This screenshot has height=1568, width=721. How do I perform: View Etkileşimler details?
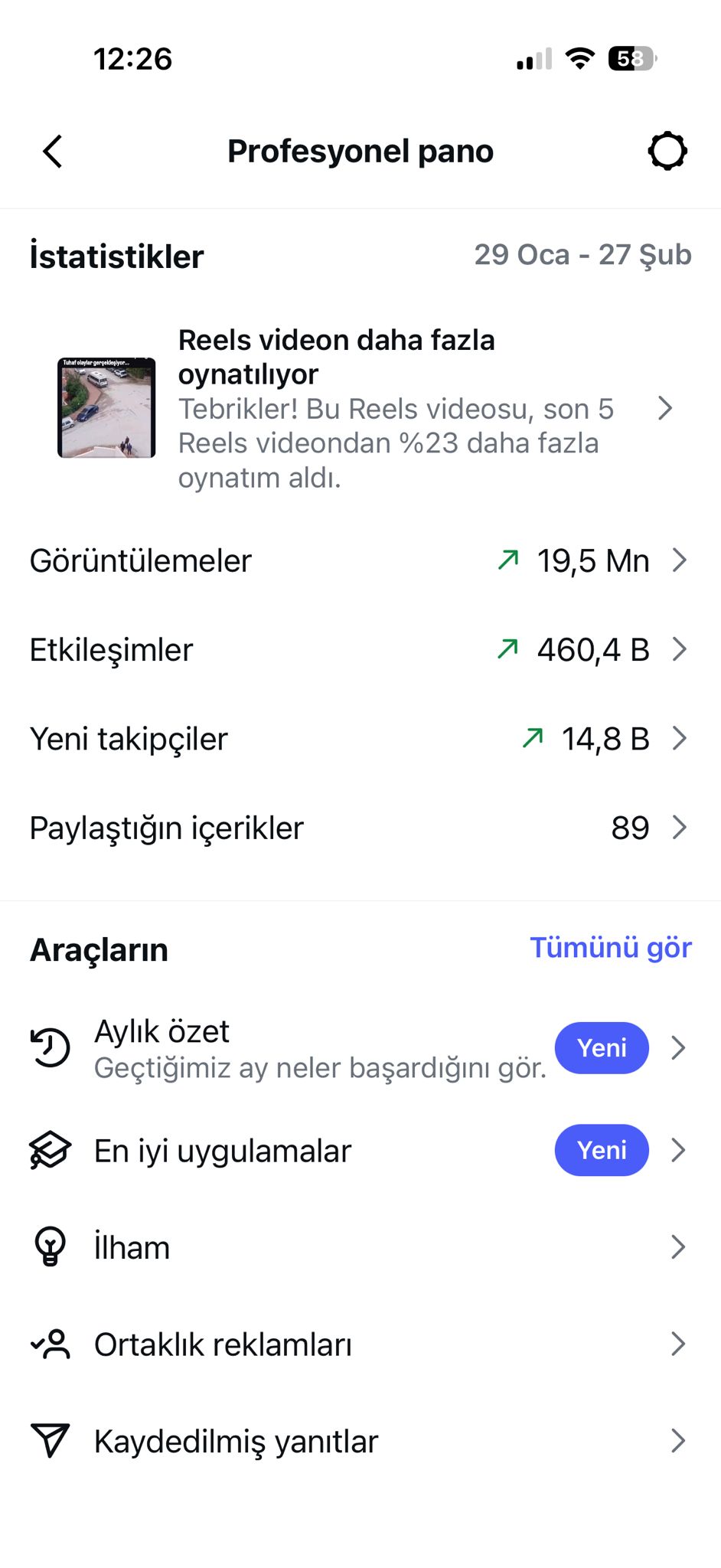pyautogui.click(x=360, y=650)
